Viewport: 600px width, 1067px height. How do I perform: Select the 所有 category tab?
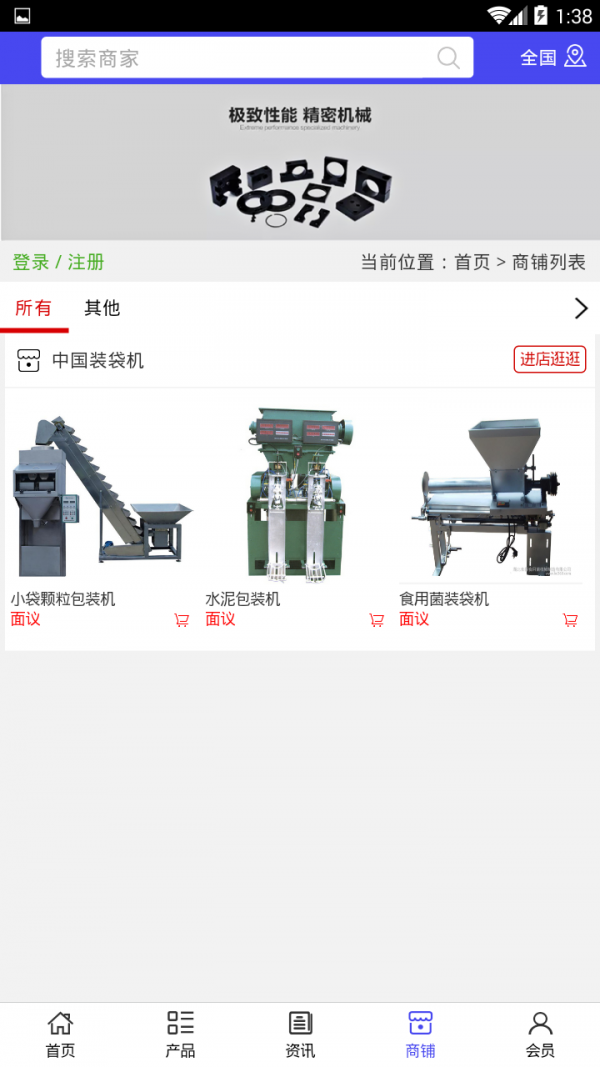click(33, 308)
